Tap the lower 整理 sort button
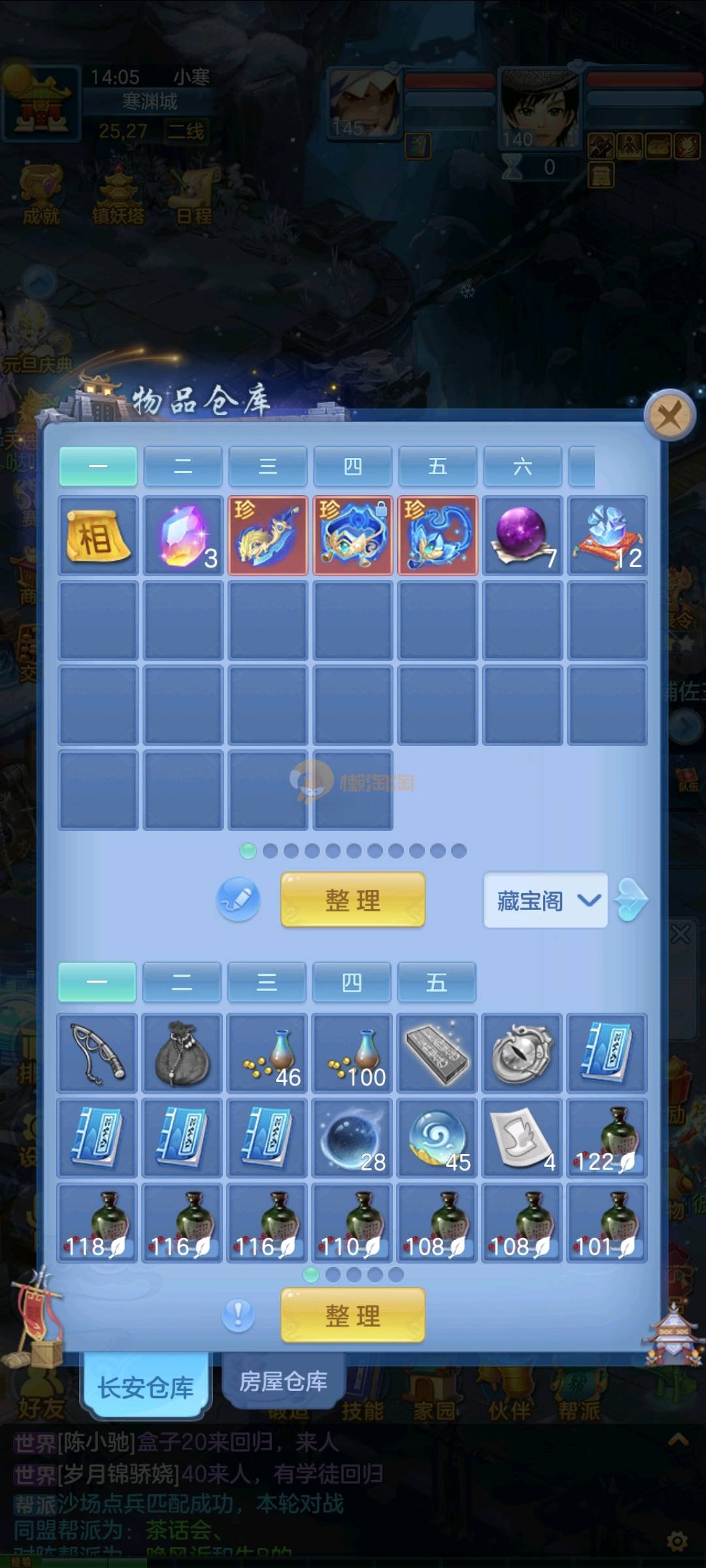The image size is (706, 1568). (x=353, y=1315)
